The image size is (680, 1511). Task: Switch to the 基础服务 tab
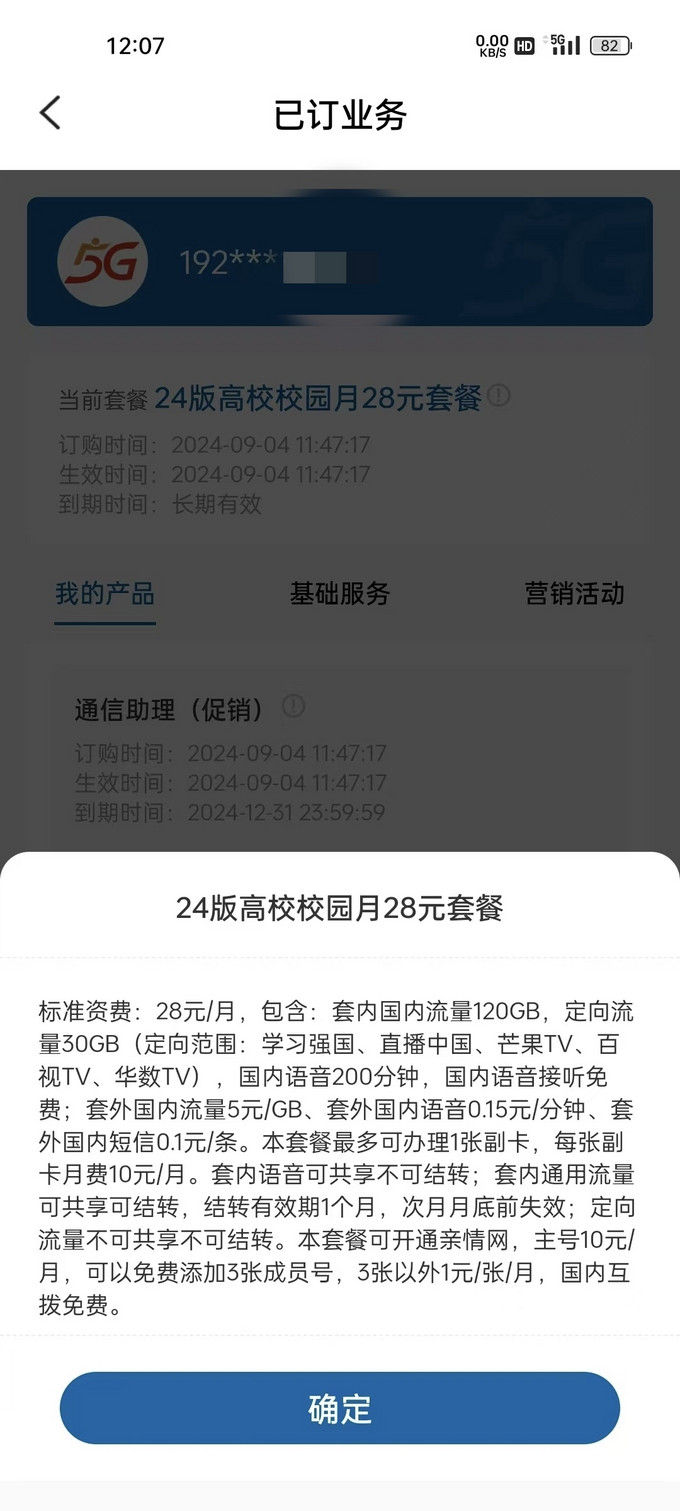[340, 594]
